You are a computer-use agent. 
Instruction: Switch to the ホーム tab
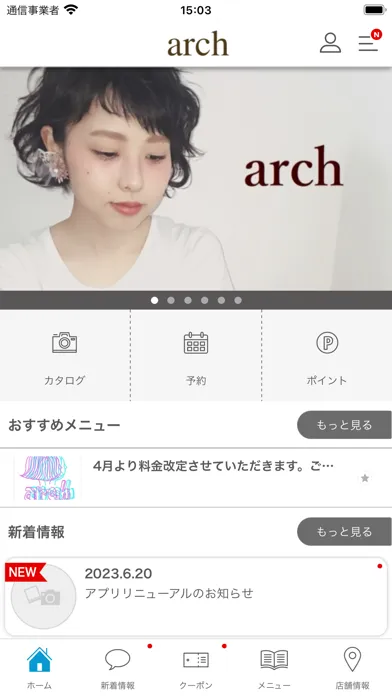[40, 668]
